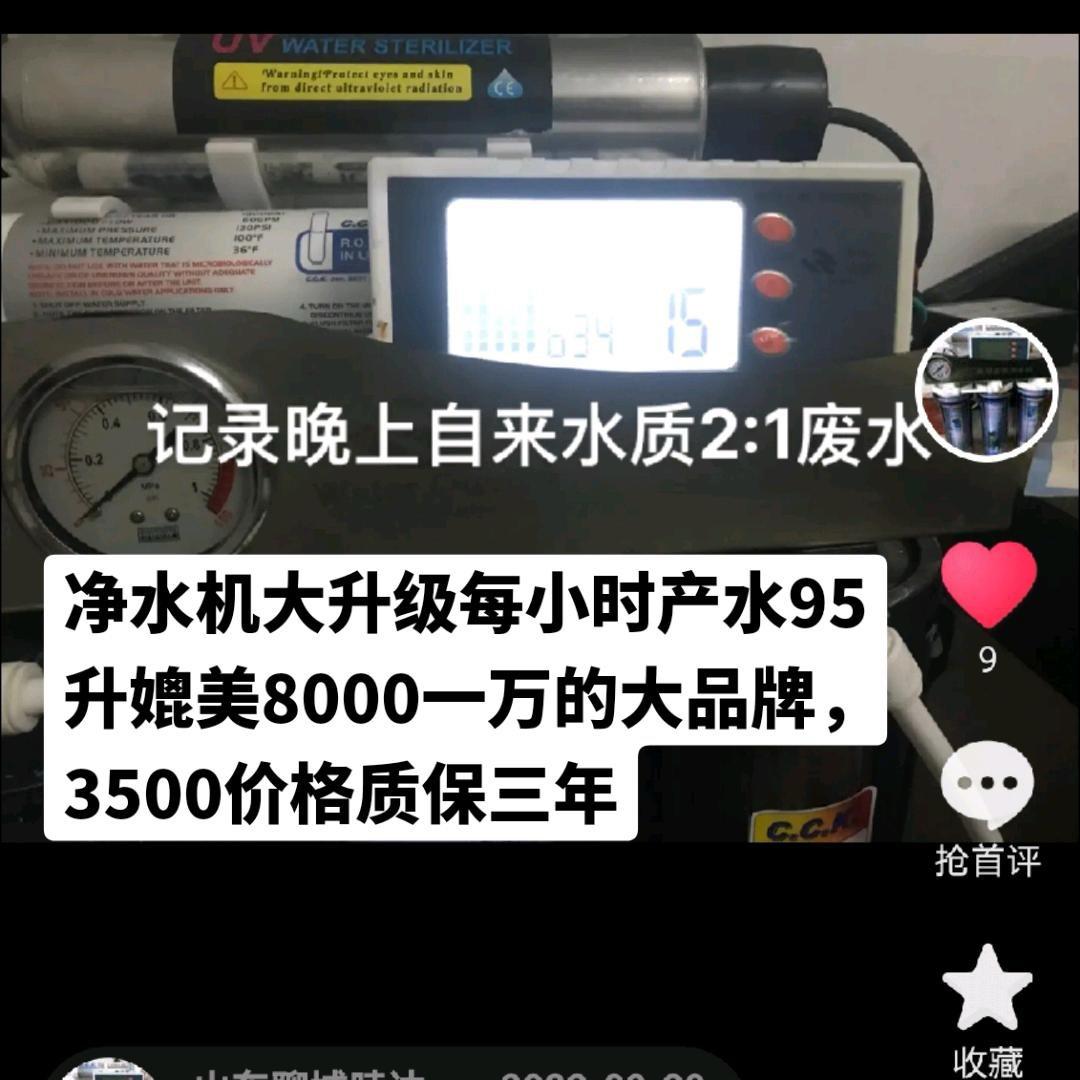
Task: Open the uploader's round profile avatar
Action: [986, 389]
